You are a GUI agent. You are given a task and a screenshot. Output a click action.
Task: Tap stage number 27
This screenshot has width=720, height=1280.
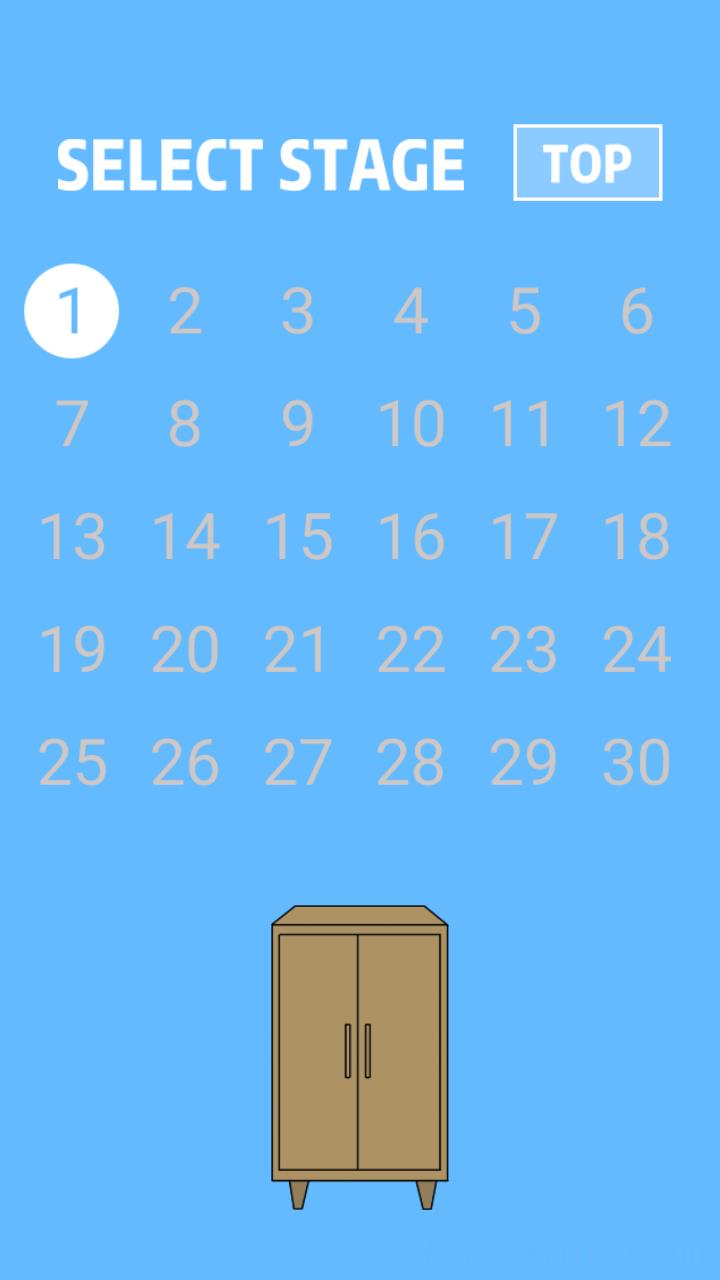(298, 763)
